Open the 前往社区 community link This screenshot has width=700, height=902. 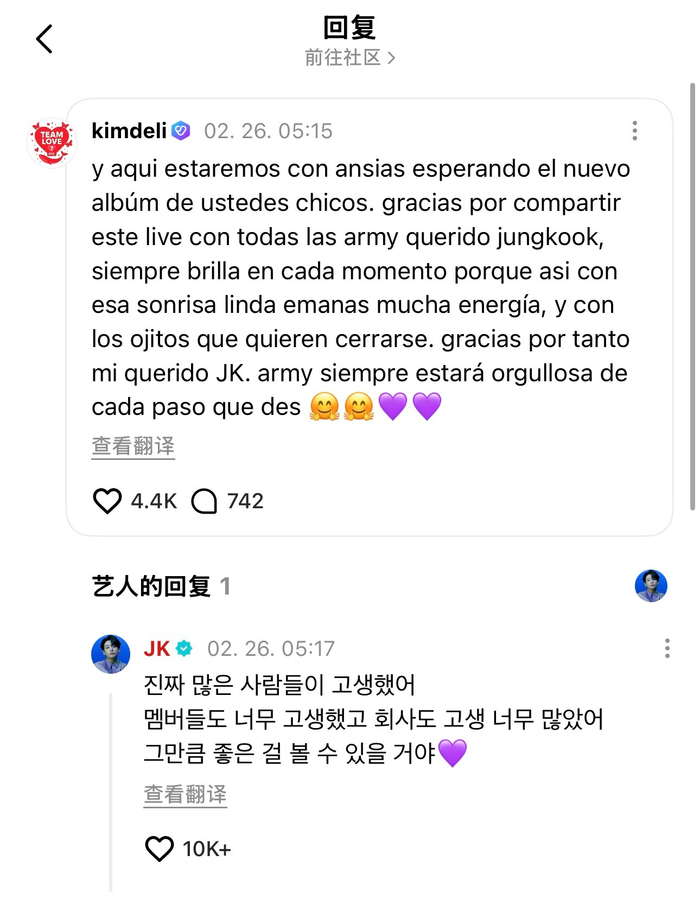point(349,58)
